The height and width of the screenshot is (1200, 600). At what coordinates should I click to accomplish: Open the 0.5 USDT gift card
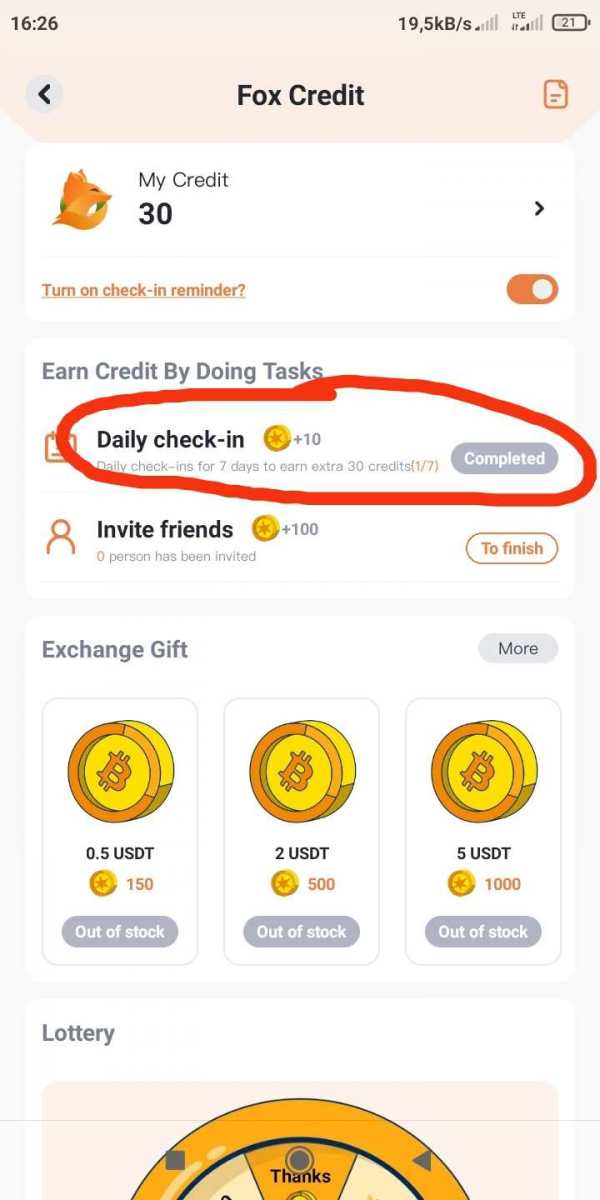(120, 830)
